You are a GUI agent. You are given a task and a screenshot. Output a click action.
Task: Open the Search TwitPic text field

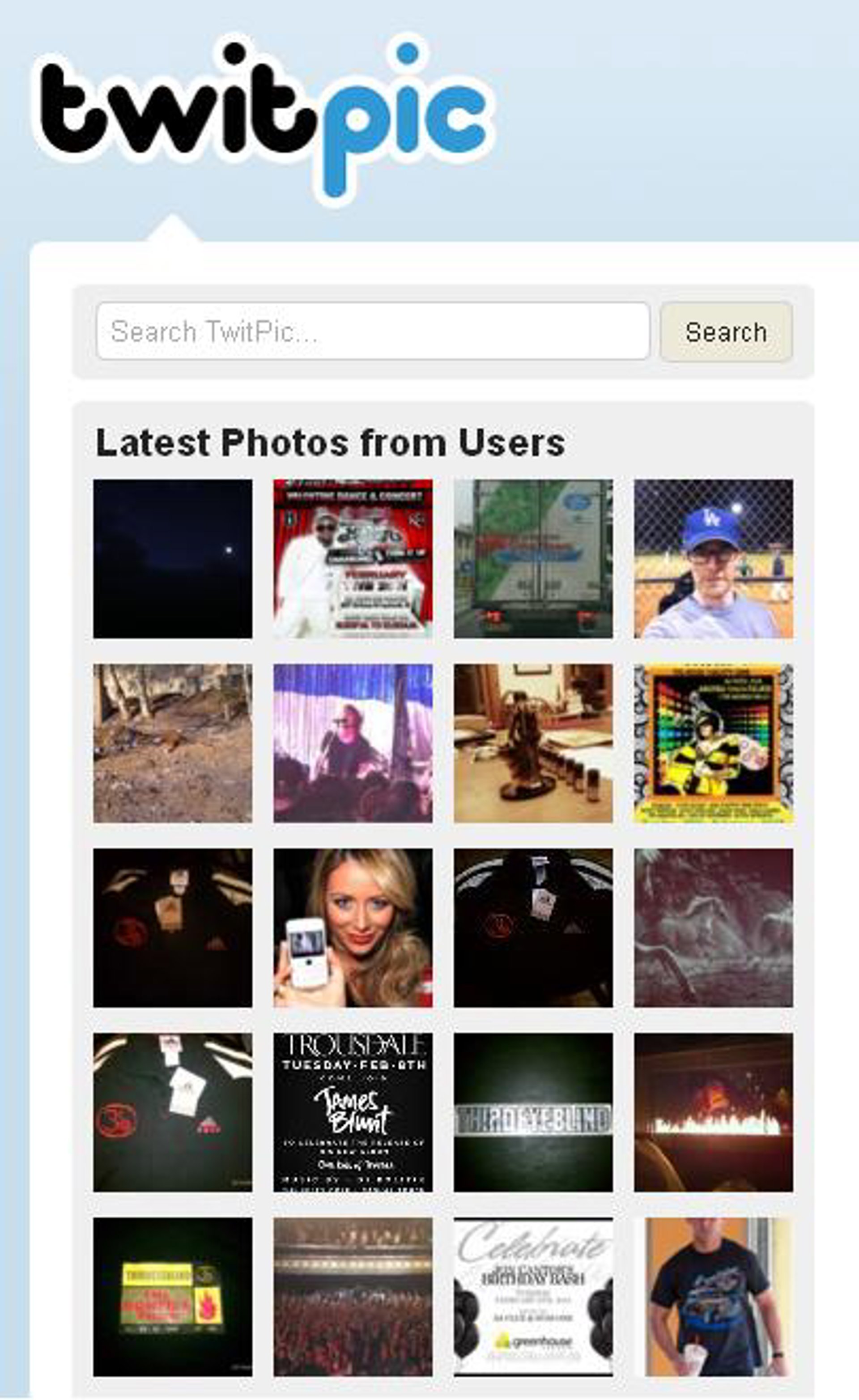tap(373, 331)
